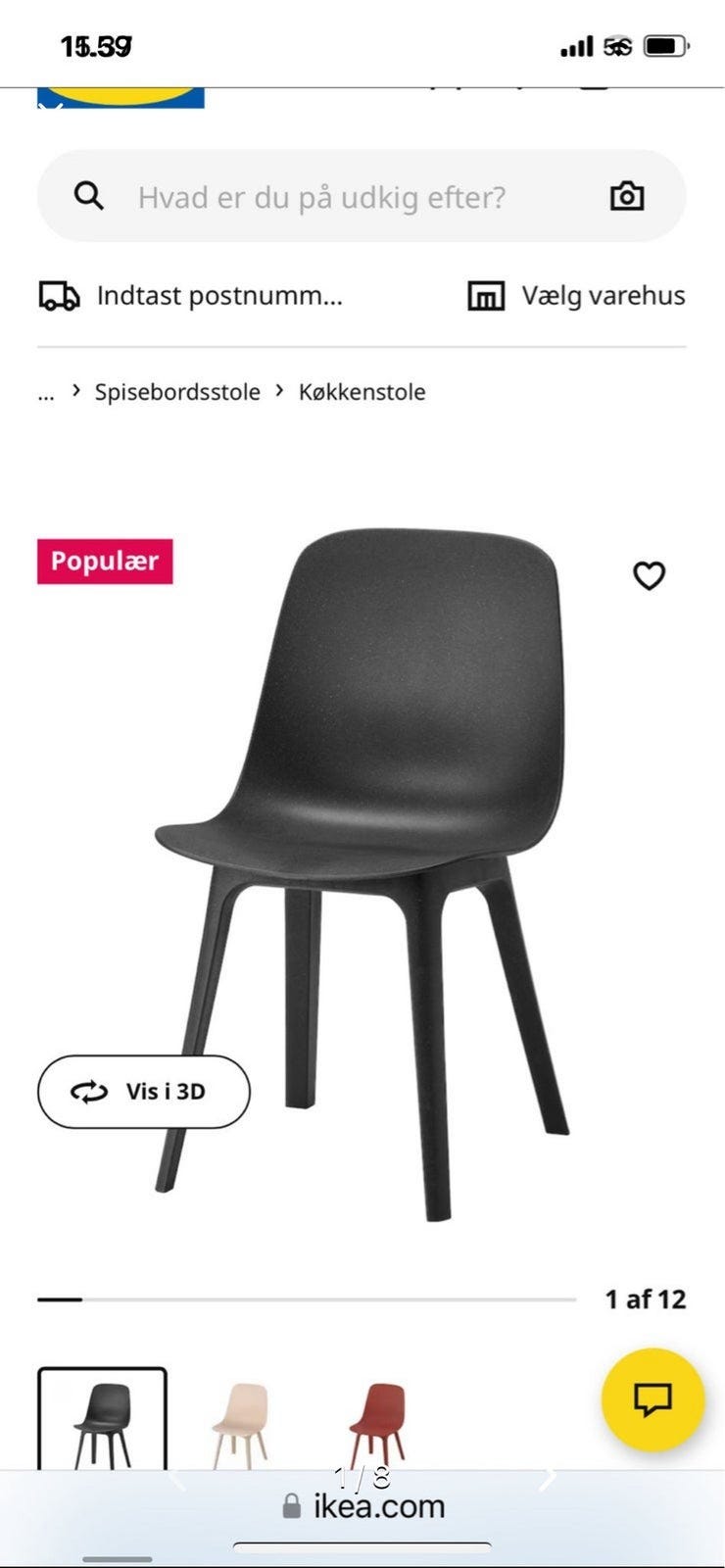This screenshot has height=1568, width=725.
Task: Tap the delivery truck icon
Action: 56,295
